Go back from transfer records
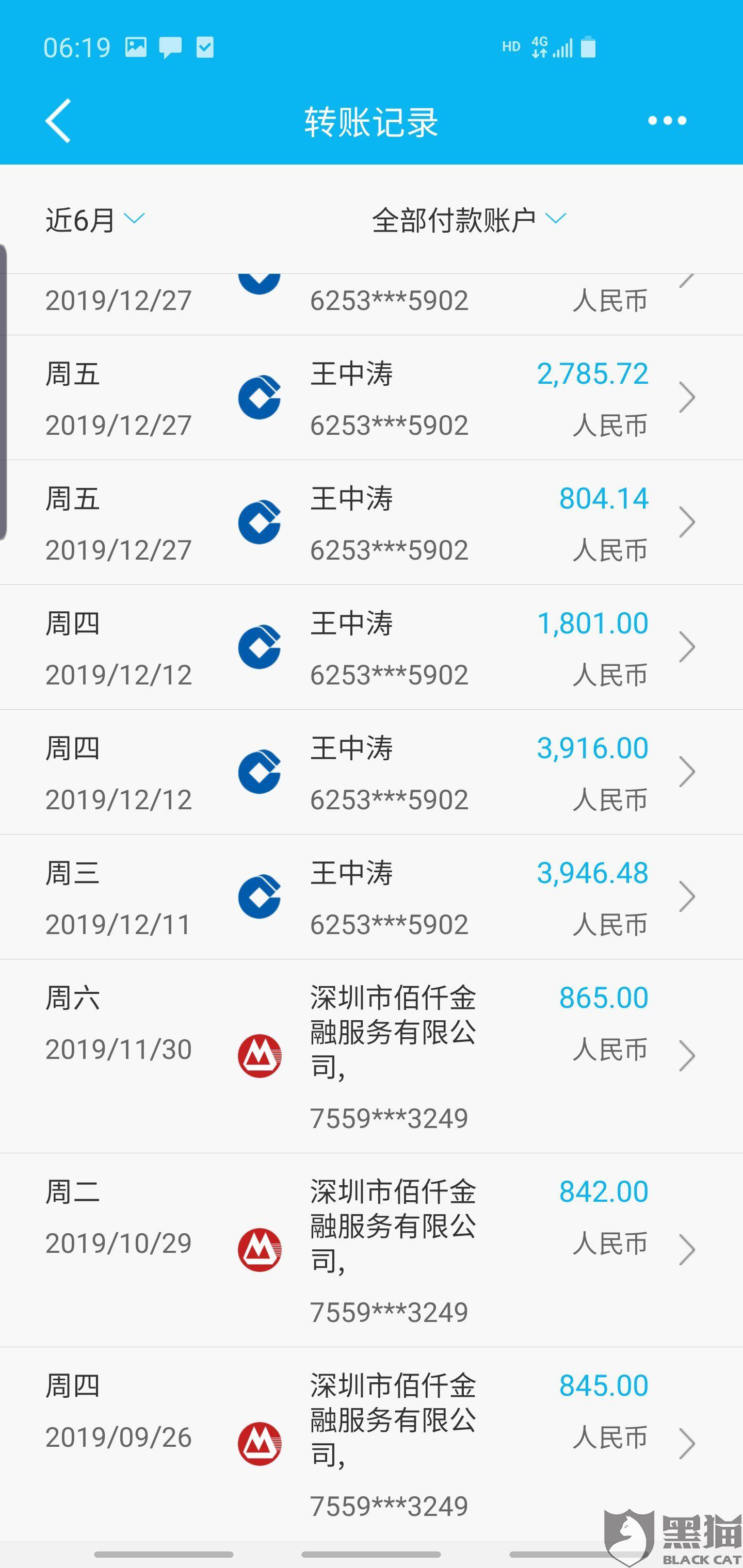Image resolution: width=743 pixels, height=1568 pixels. pos(58,121)
